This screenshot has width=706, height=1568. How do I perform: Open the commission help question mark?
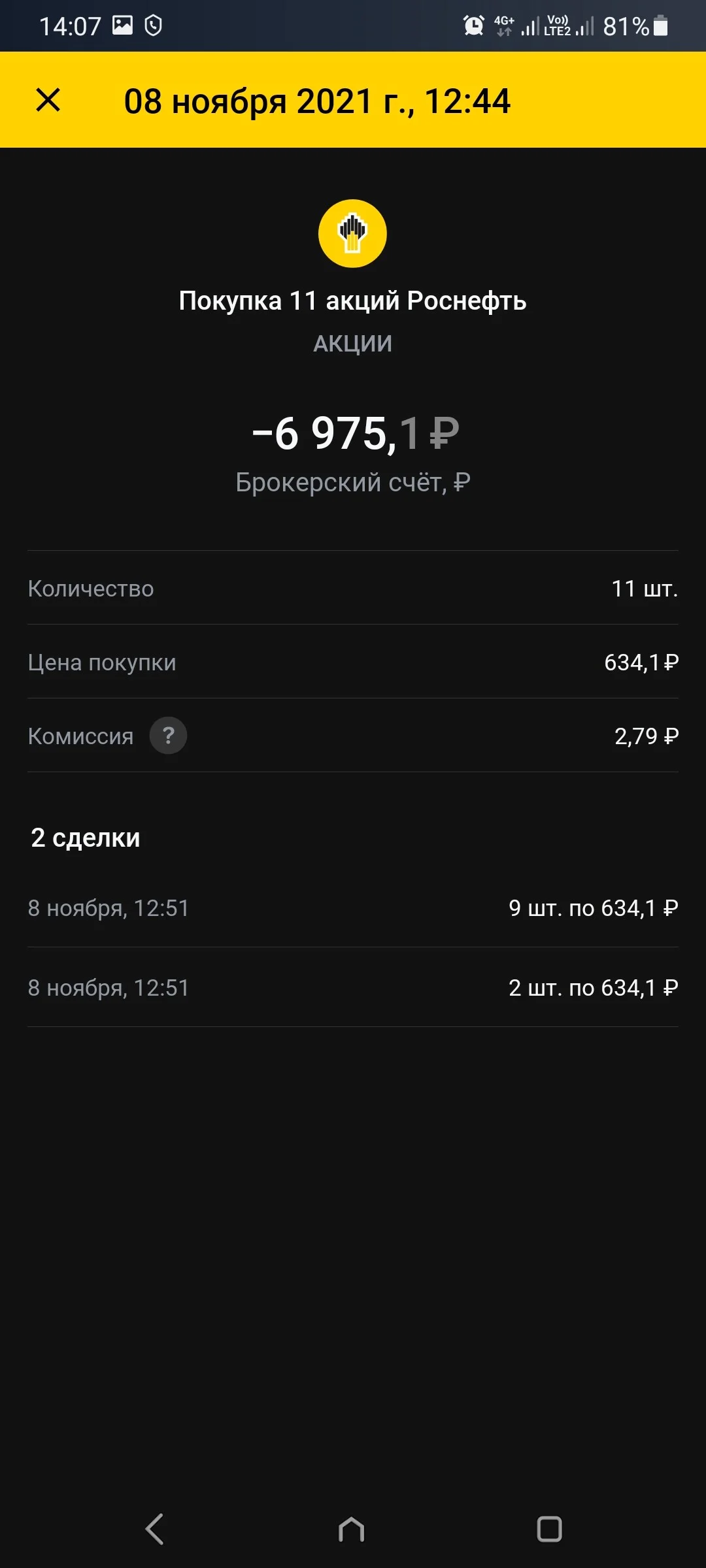tap(168, 736)
